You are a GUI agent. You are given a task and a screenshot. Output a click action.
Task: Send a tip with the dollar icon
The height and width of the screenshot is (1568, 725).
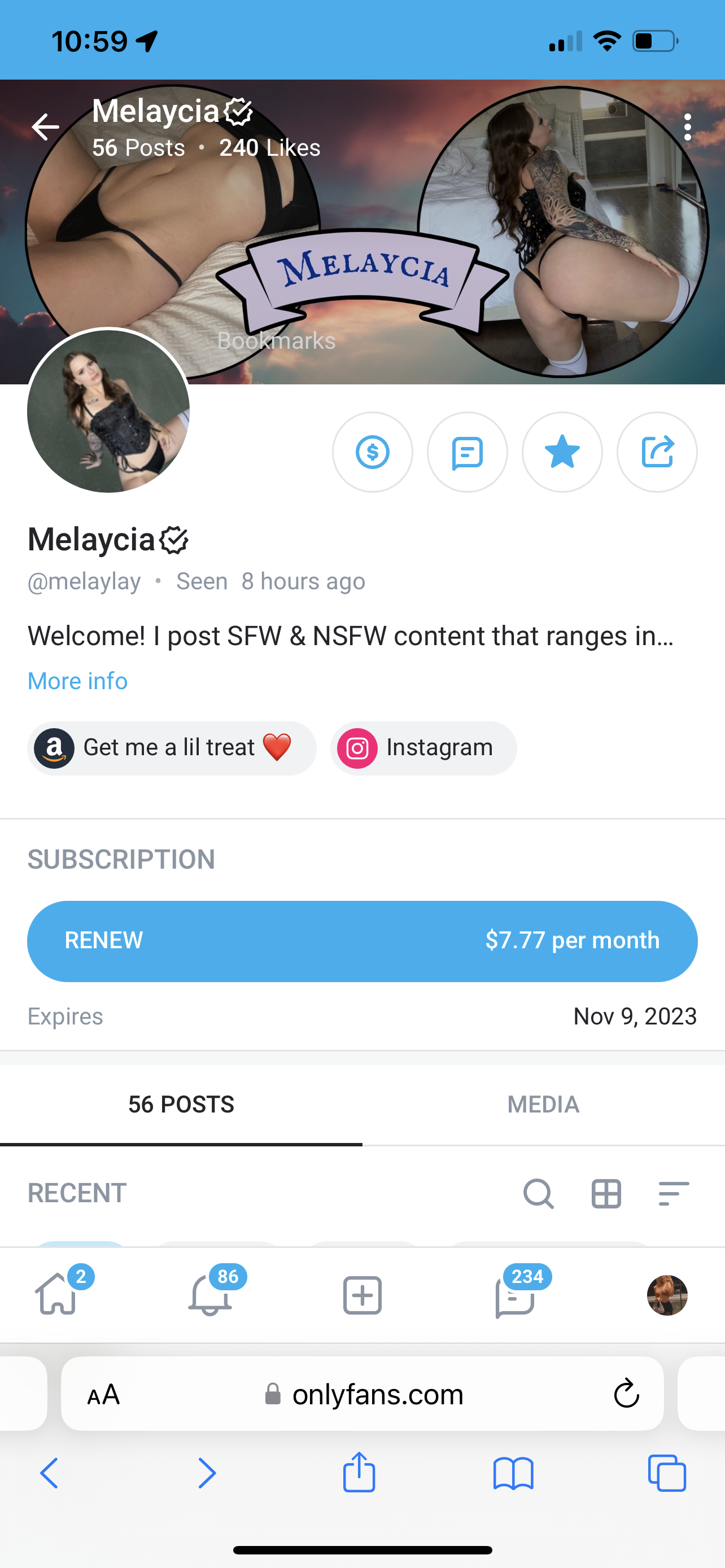click(x=372, y=452)
